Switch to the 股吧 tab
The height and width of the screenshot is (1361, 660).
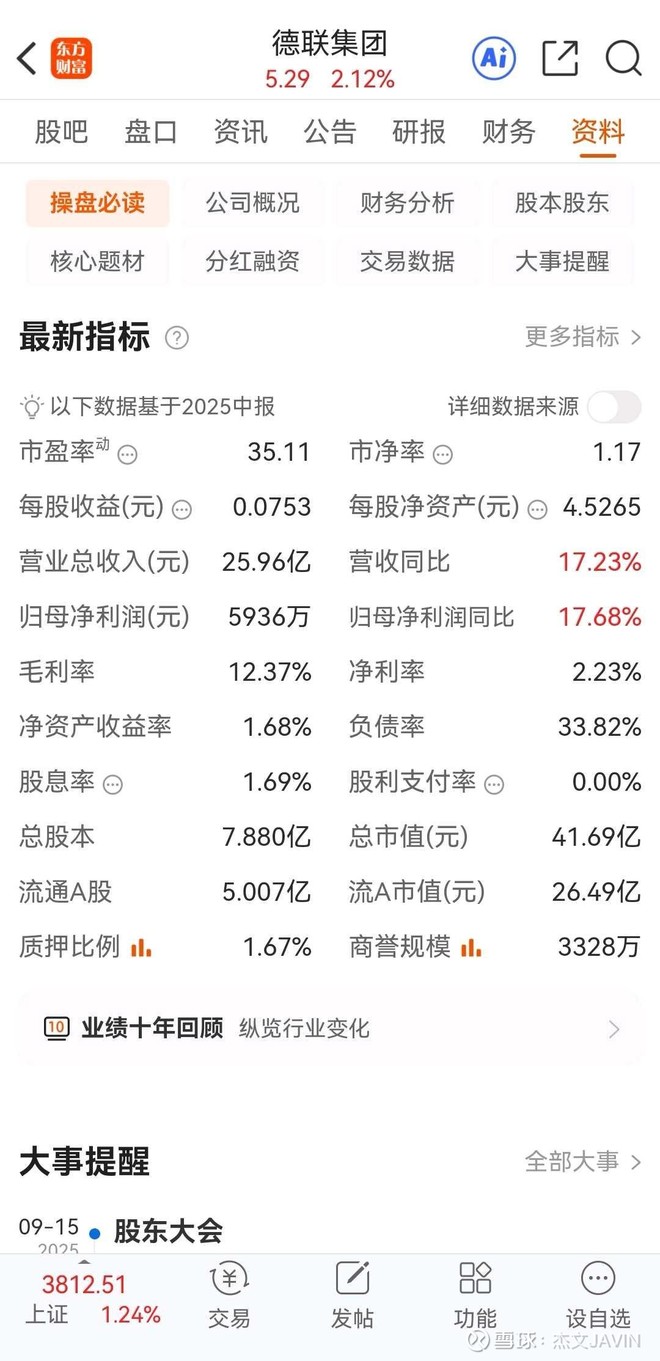(x=61, y=132)
